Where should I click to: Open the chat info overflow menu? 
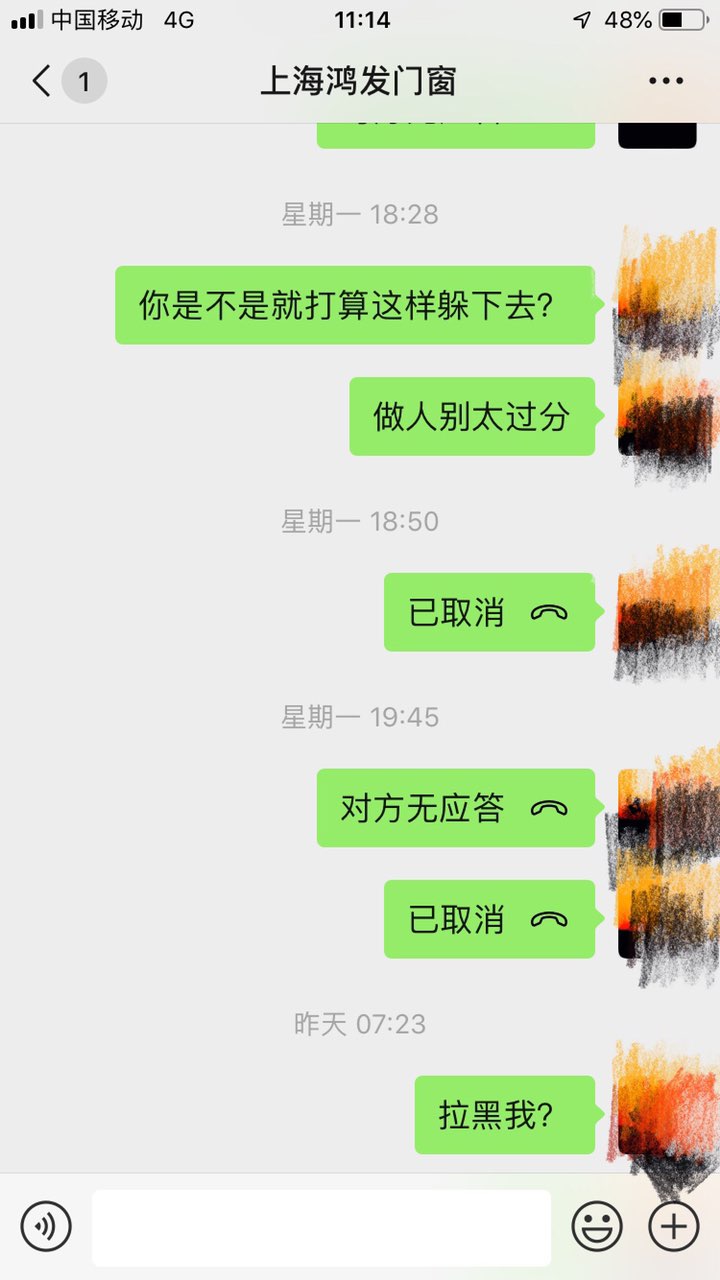point(665,81)
